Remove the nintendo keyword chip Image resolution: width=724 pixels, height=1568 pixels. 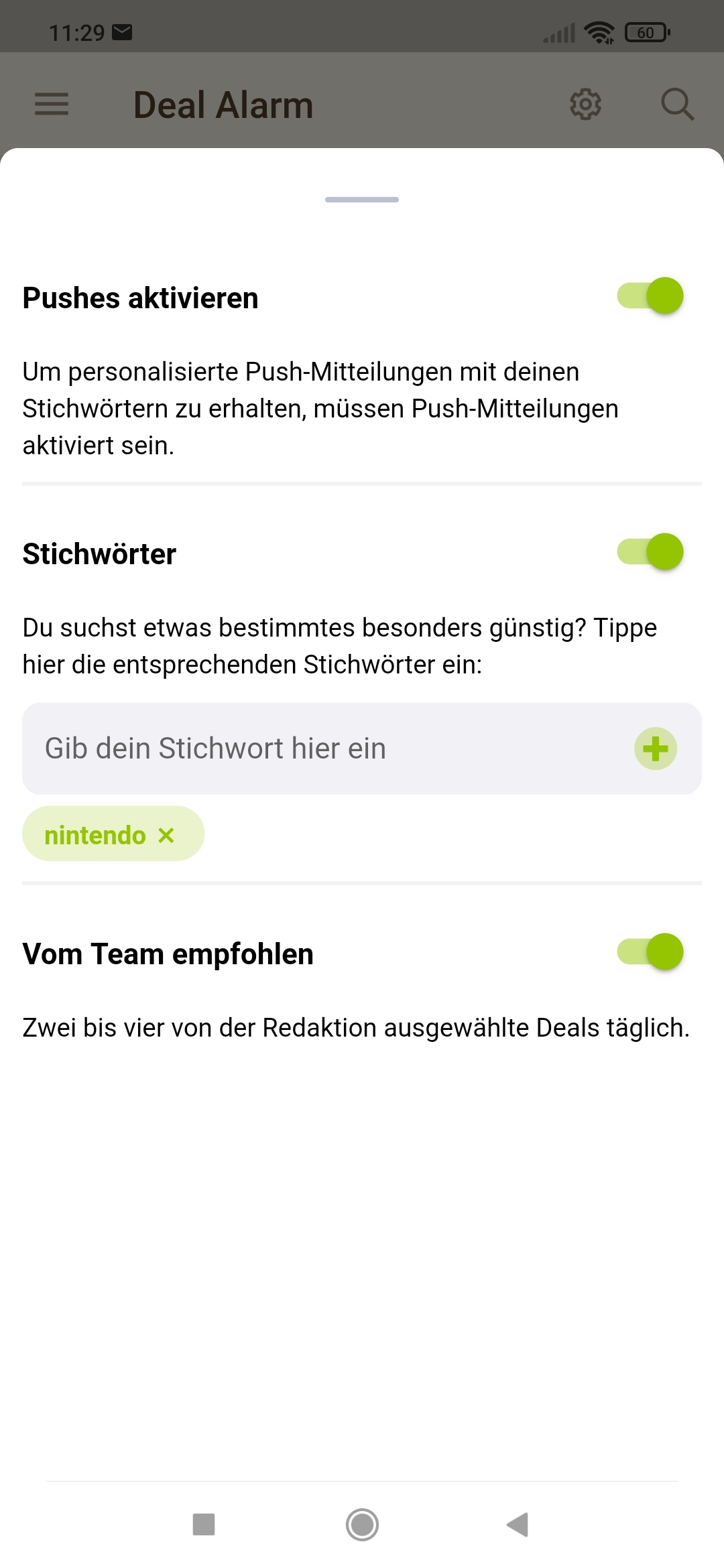click(166, 835)
